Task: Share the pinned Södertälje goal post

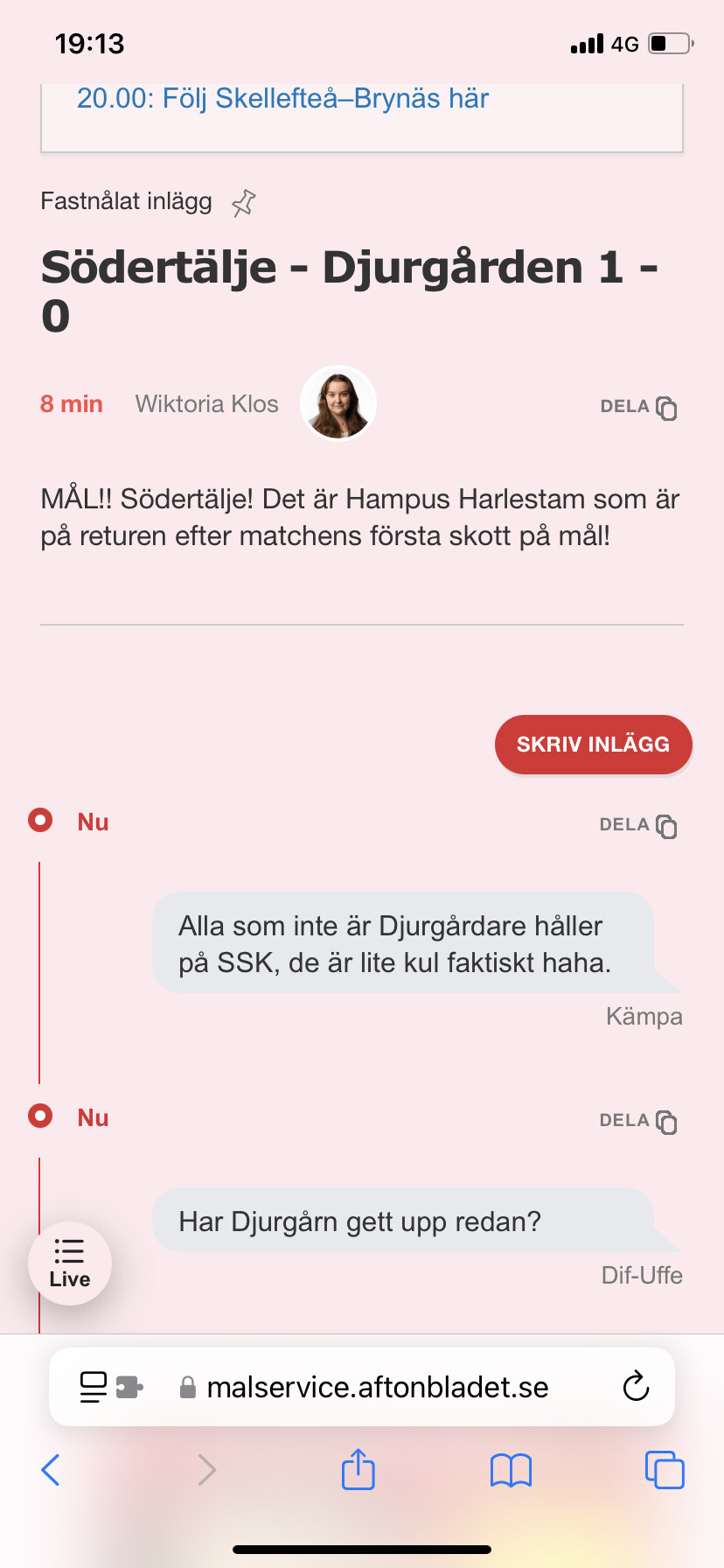Action: (638, 407)
